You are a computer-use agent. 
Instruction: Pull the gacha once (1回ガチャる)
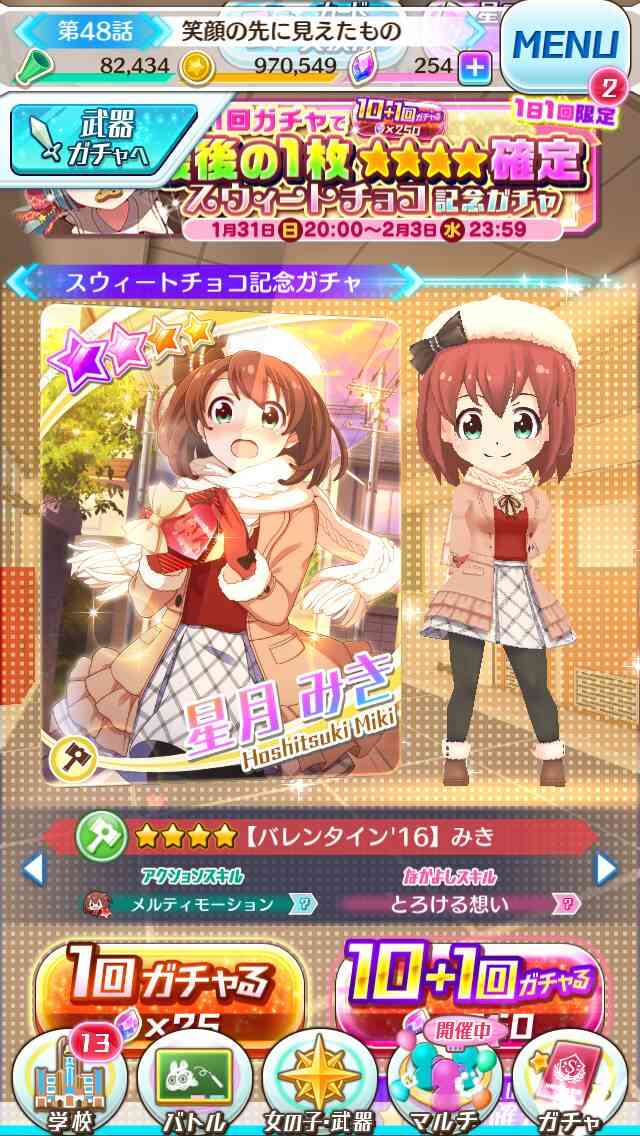coord(169,991)
